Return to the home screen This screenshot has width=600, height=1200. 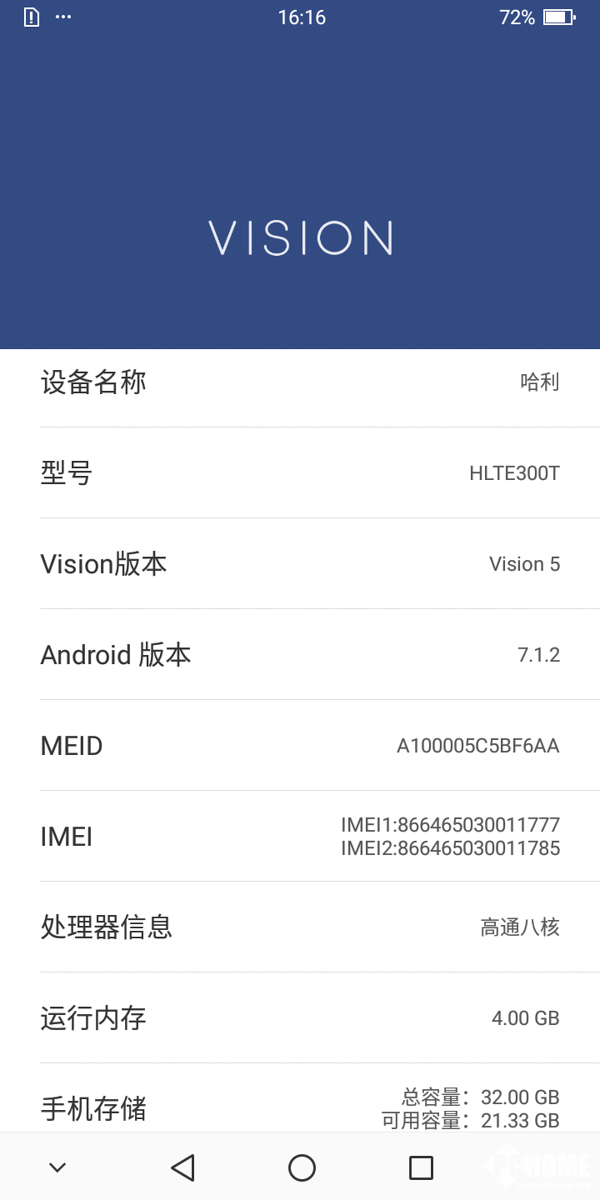(x=302, y=1167)
